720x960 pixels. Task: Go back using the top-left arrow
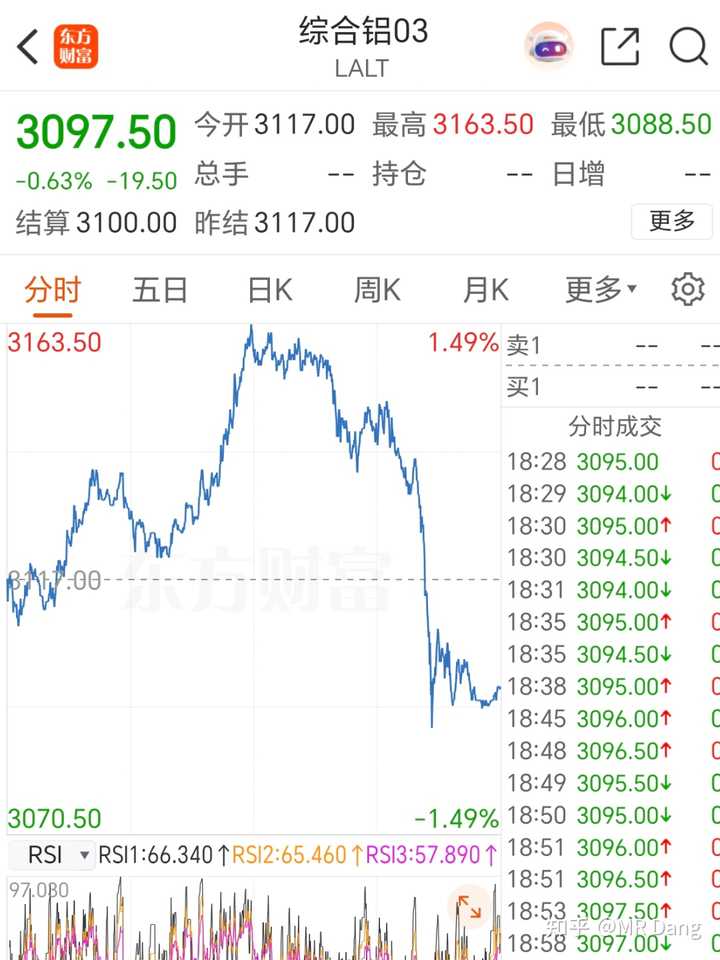[28, 46]
